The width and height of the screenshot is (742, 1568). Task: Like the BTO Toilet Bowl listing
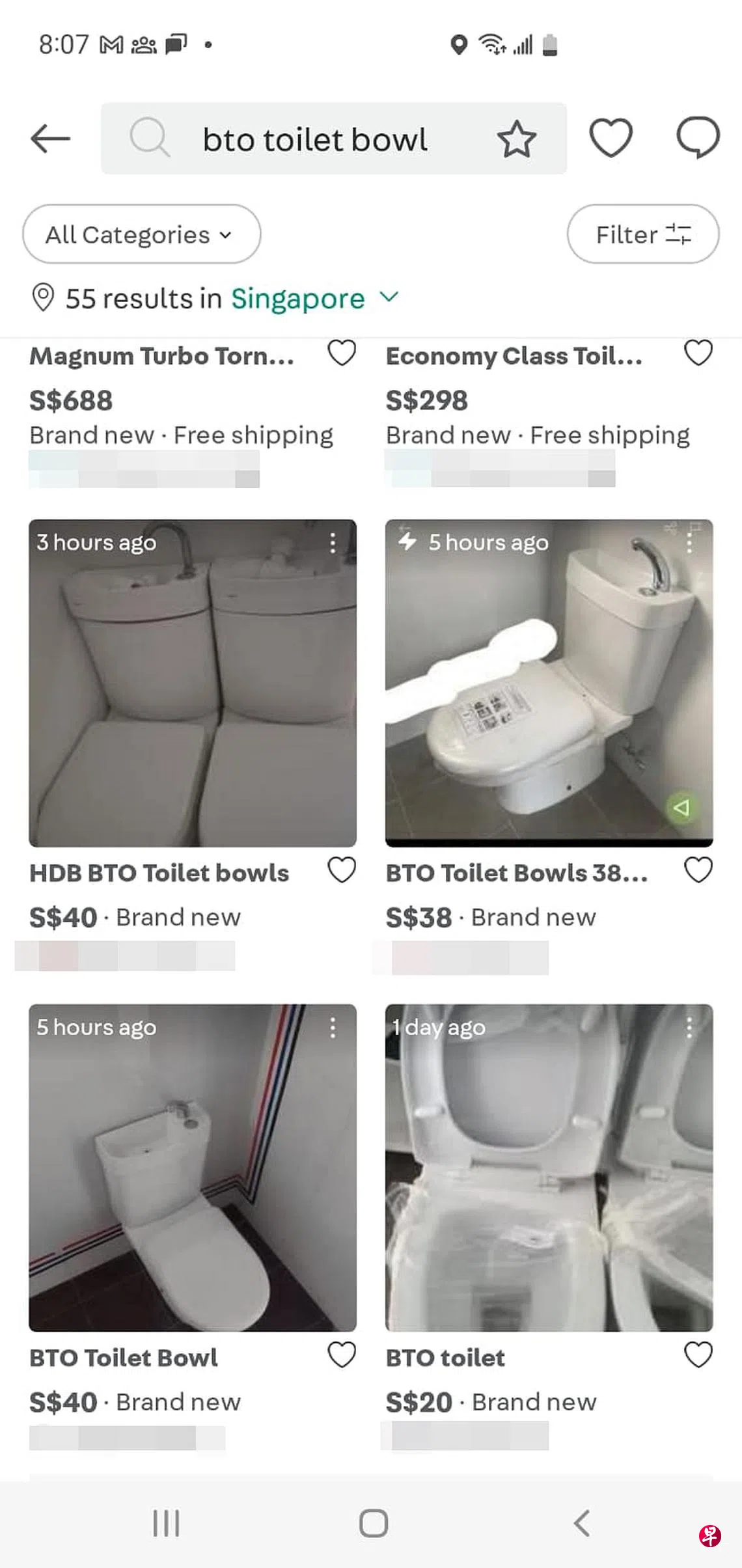pyautogui.click(x=342, y=1355)
